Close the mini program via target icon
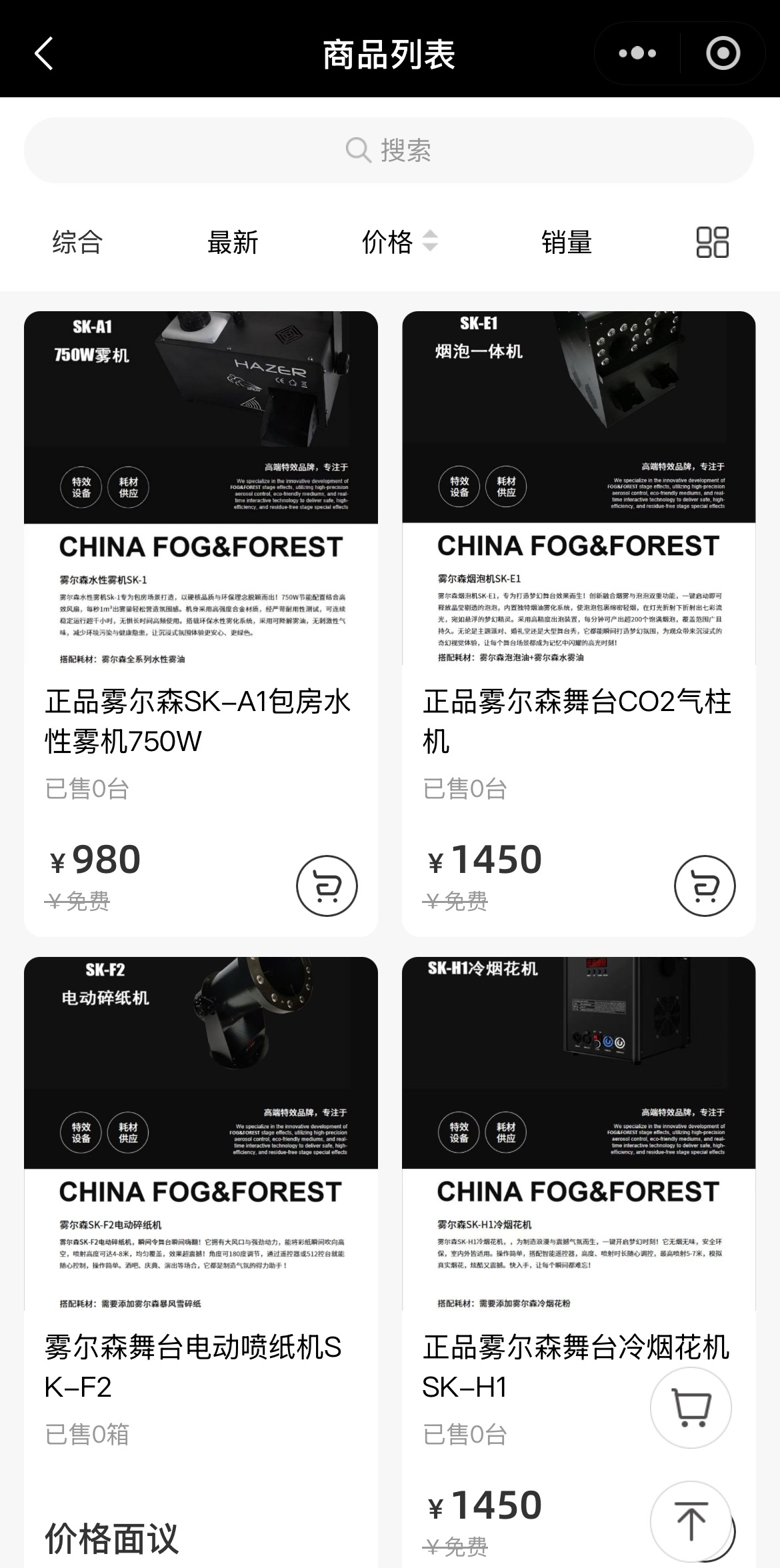The width and height of the screenshot is (780, 1568). pyautogui.click(x=723, y=53)
